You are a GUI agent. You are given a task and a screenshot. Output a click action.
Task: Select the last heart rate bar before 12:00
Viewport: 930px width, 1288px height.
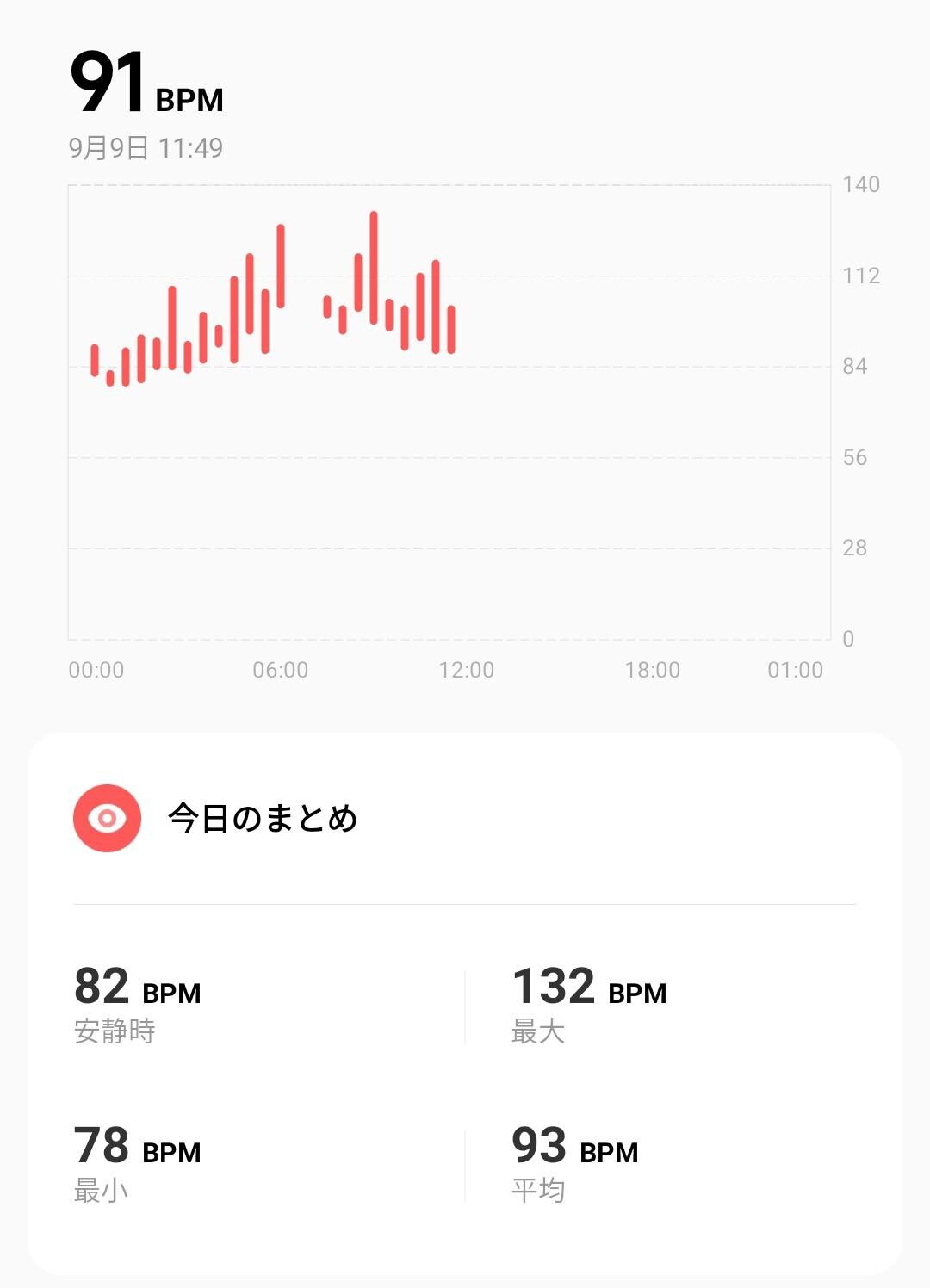pyautogui.click(x=450, y=329)
